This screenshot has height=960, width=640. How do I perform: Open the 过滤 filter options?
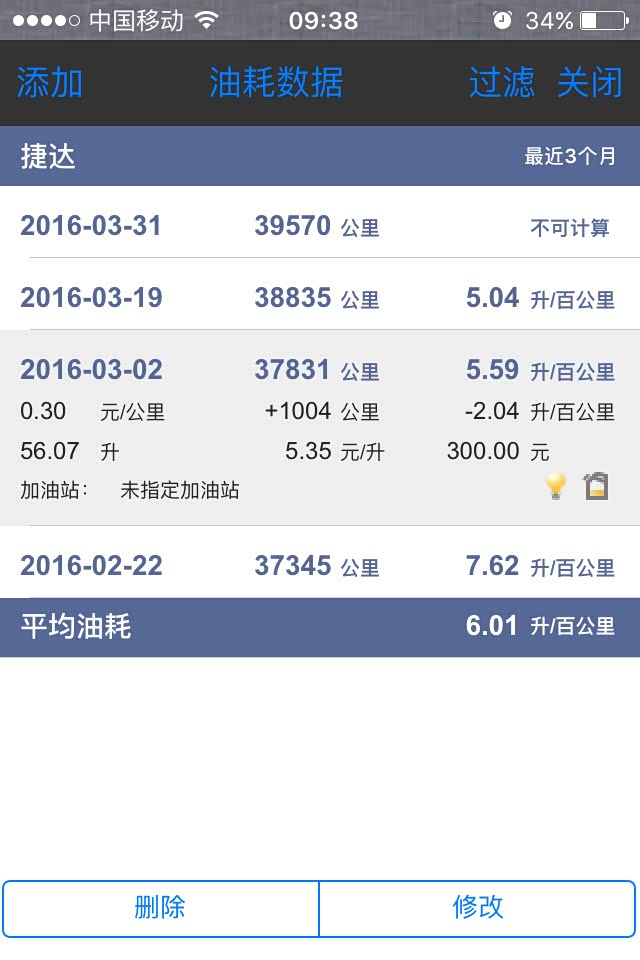(x=501, y=83)
